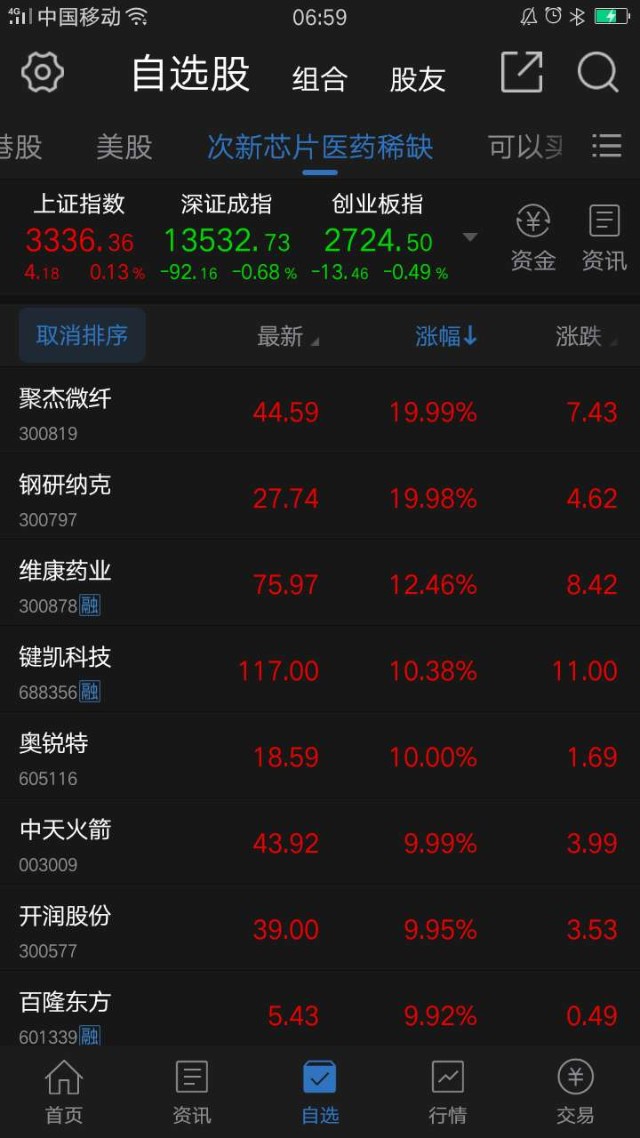This screenshot has height=1138, width=640.
Task: Open 资讯 shortcut beside the indices
Action: [604, 238]
